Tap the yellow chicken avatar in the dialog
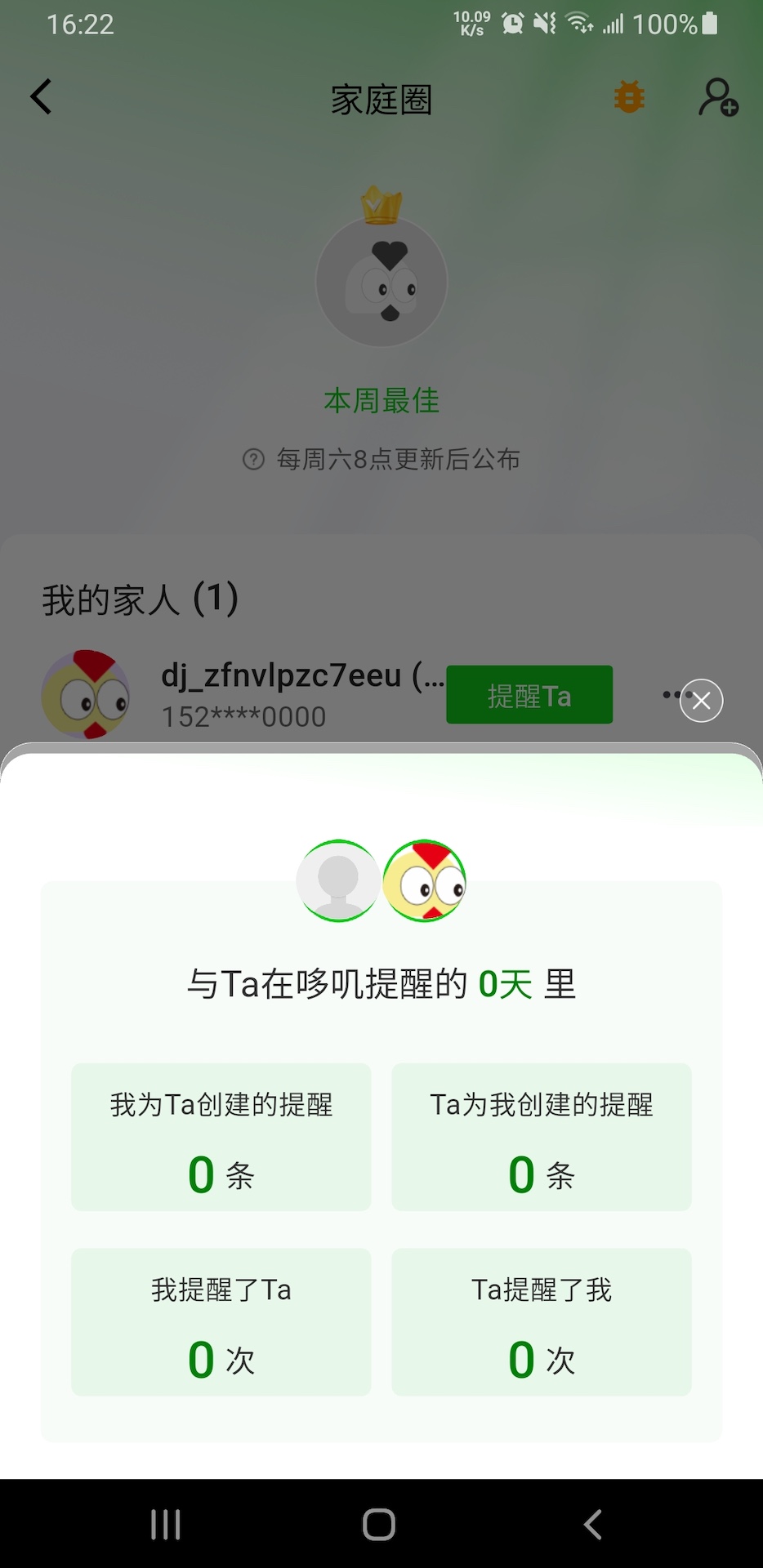This screenshot has height=1568, width=763. coord(425,881)
